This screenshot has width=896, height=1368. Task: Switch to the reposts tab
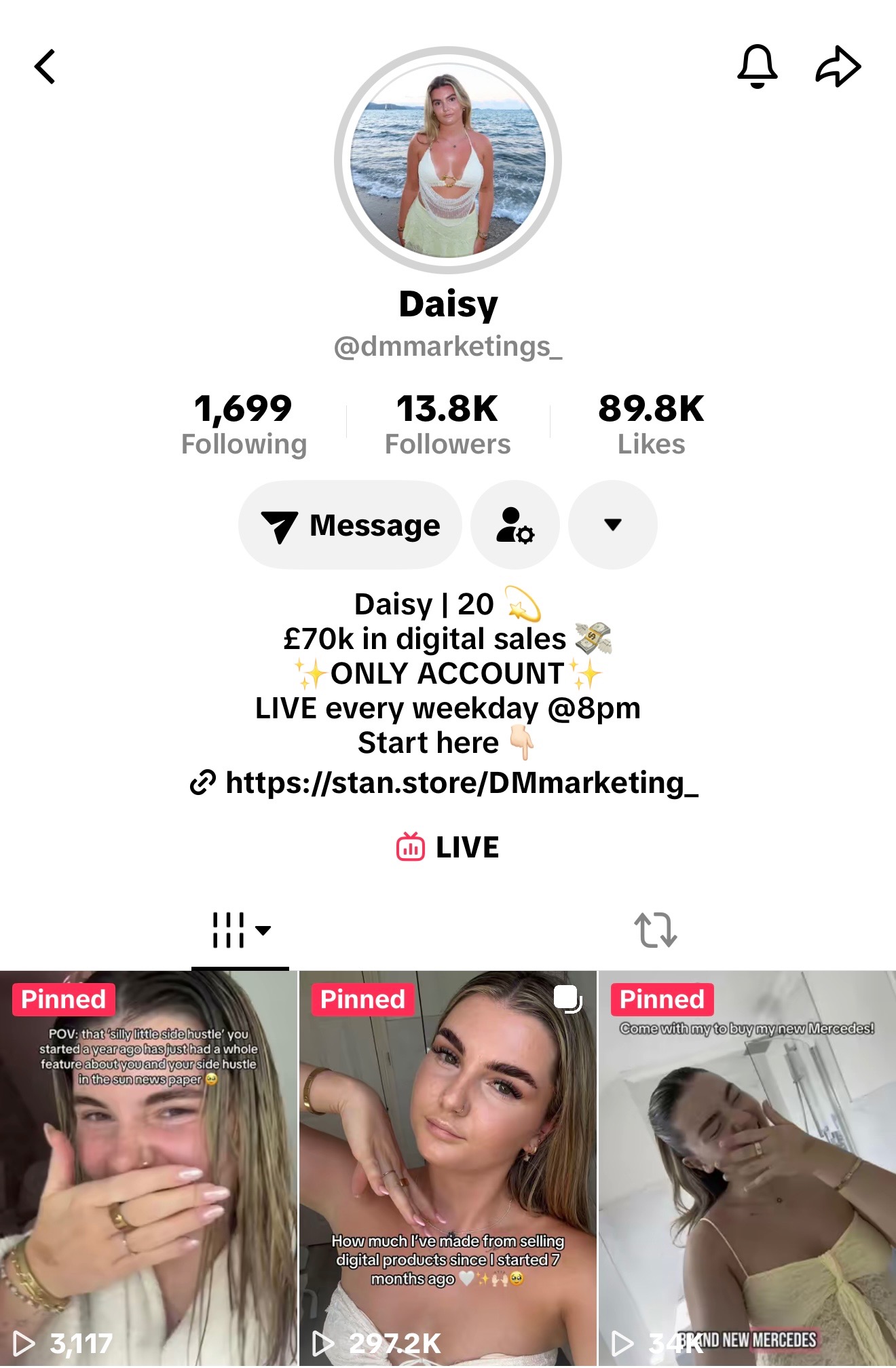(655, 930)
